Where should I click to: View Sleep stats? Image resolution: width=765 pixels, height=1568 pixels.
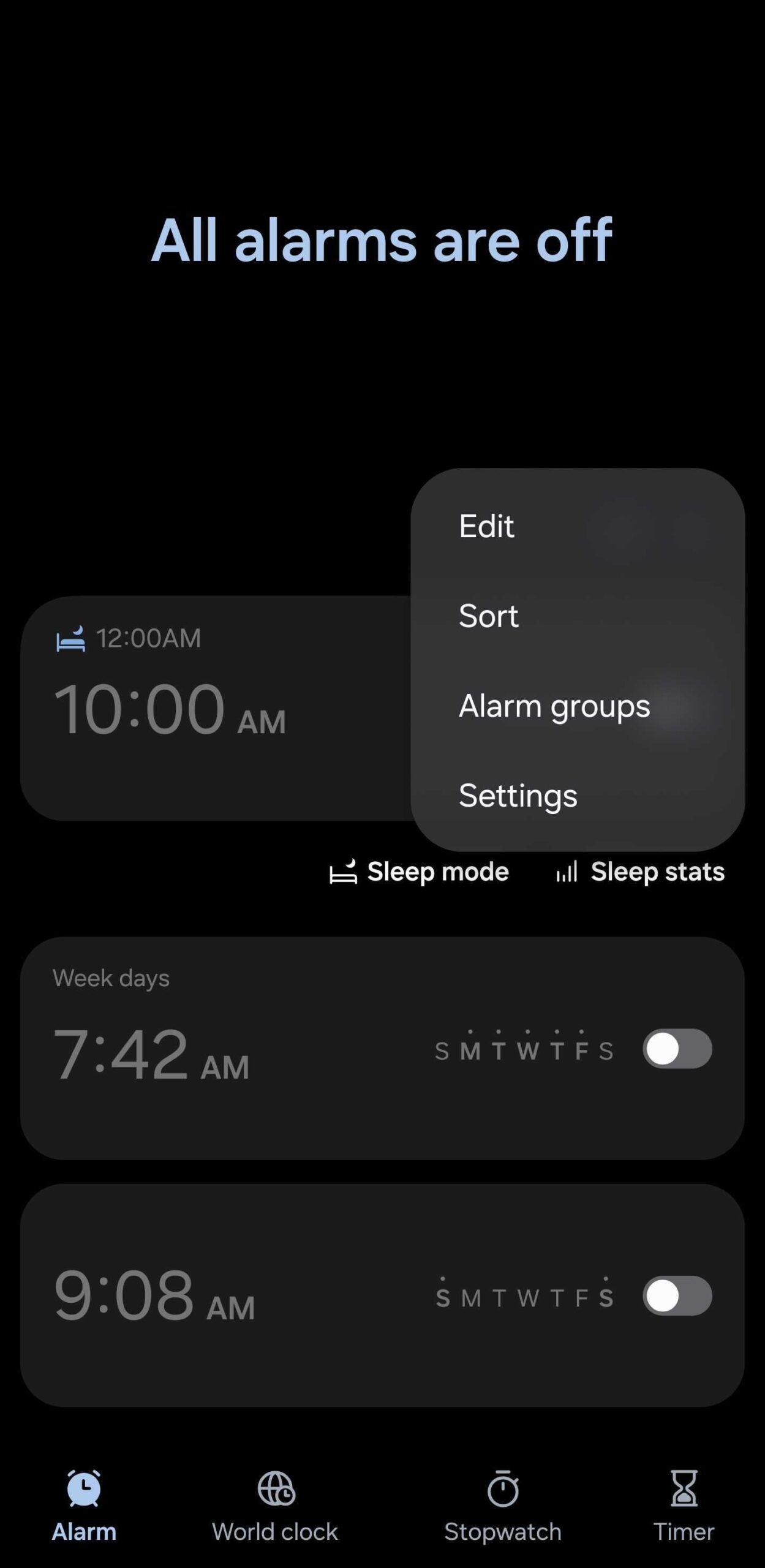[641, 872]
